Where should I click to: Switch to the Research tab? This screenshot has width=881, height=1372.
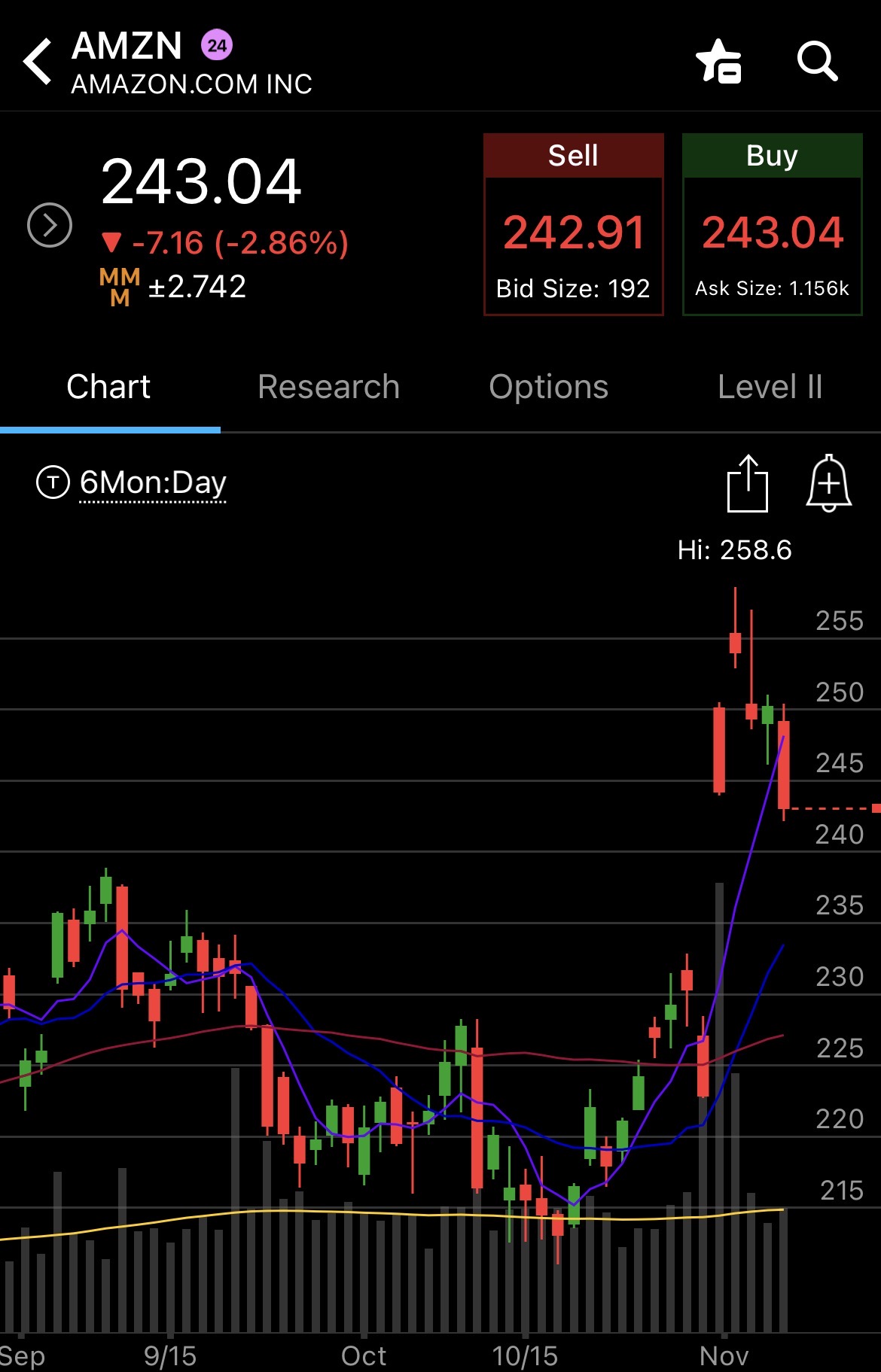(328, 387)
